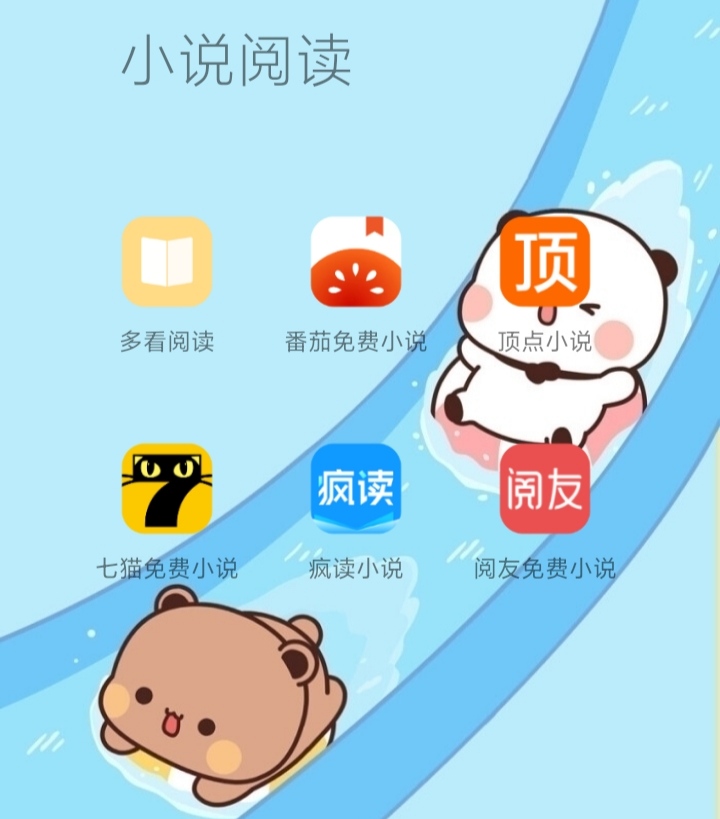Launch 阅友免费小说

click(545, 488)
